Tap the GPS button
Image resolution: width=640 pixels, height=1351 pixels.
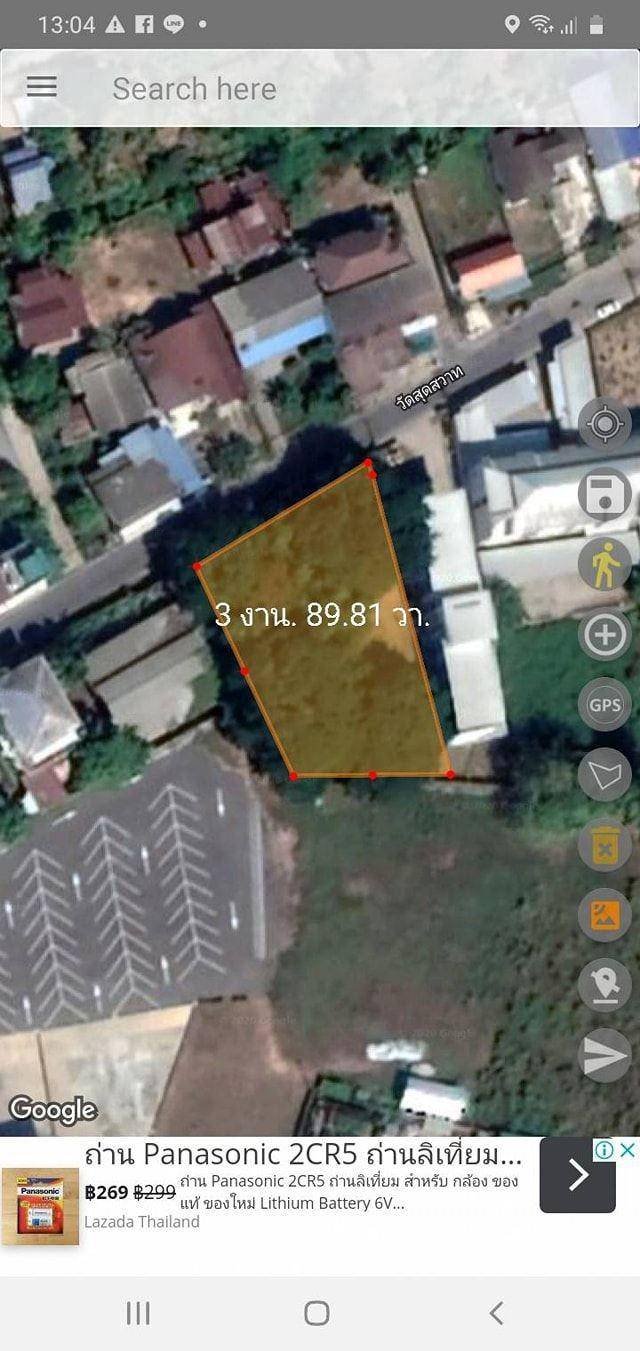[x=605, y=704]
